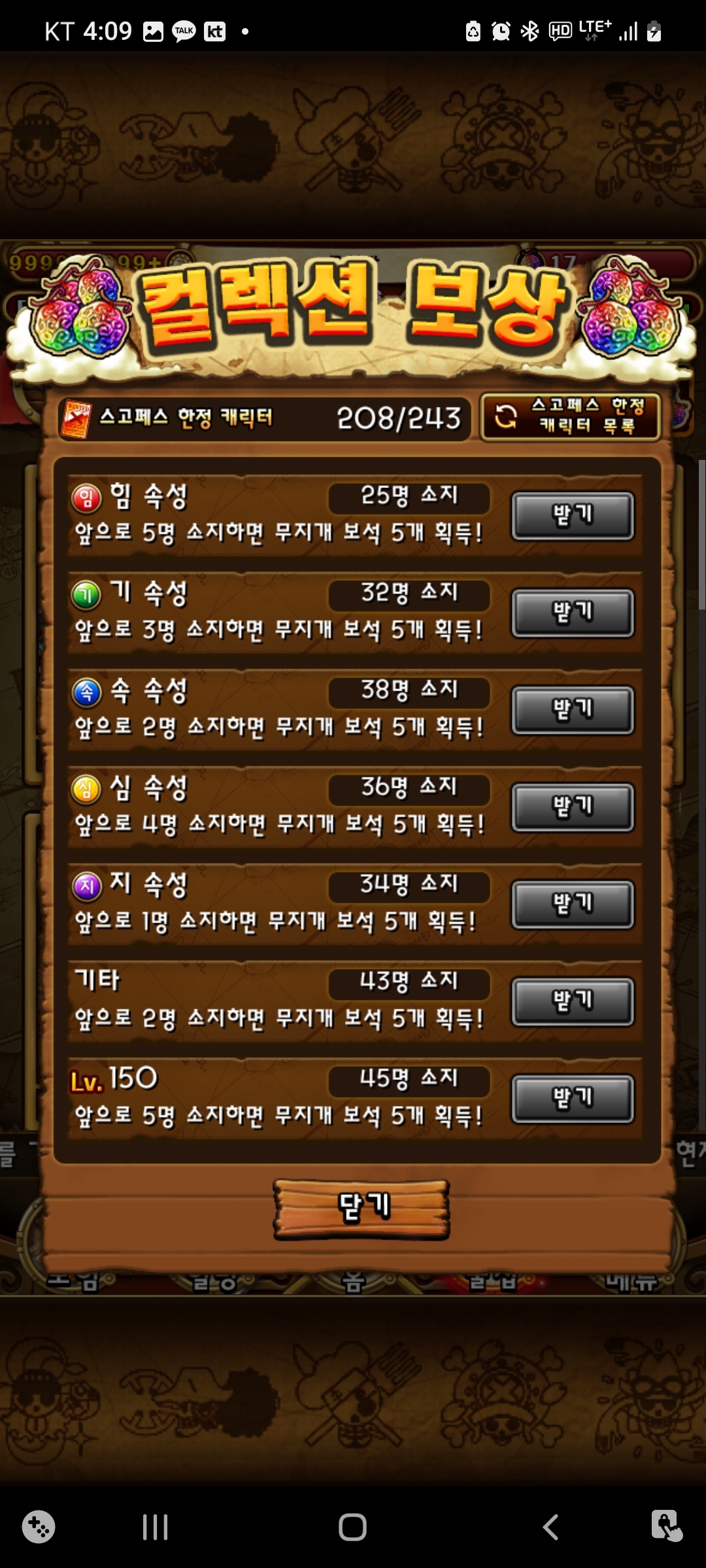Image resolution: width=706 pixels, height=1568 pixels.
Task: Close the dialog with 닫기
Action: (x=361, y=1209)
